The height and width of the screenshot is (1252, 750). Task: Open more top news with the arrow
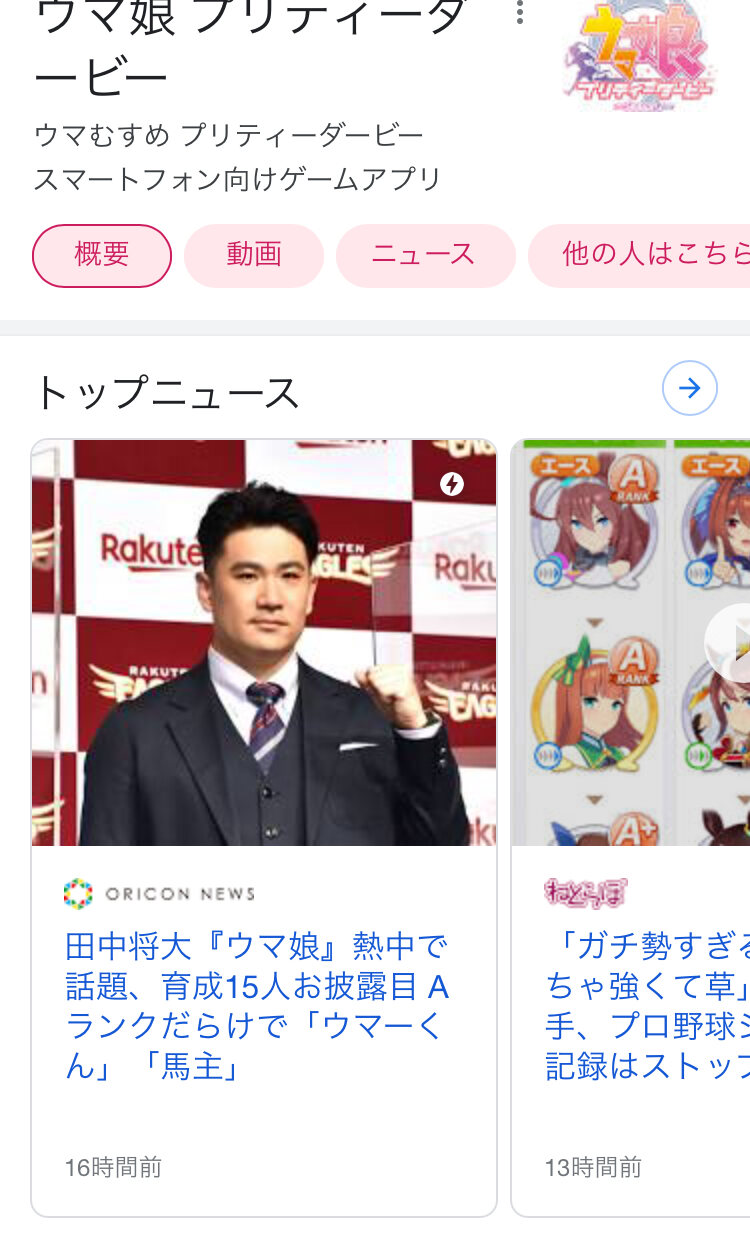coord(690,388)
